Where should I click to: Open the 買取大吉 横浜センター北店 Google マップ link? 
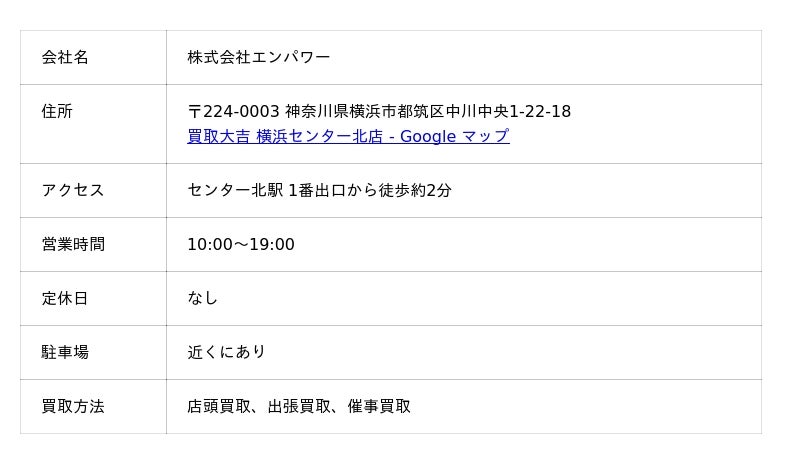coord(348,137)
